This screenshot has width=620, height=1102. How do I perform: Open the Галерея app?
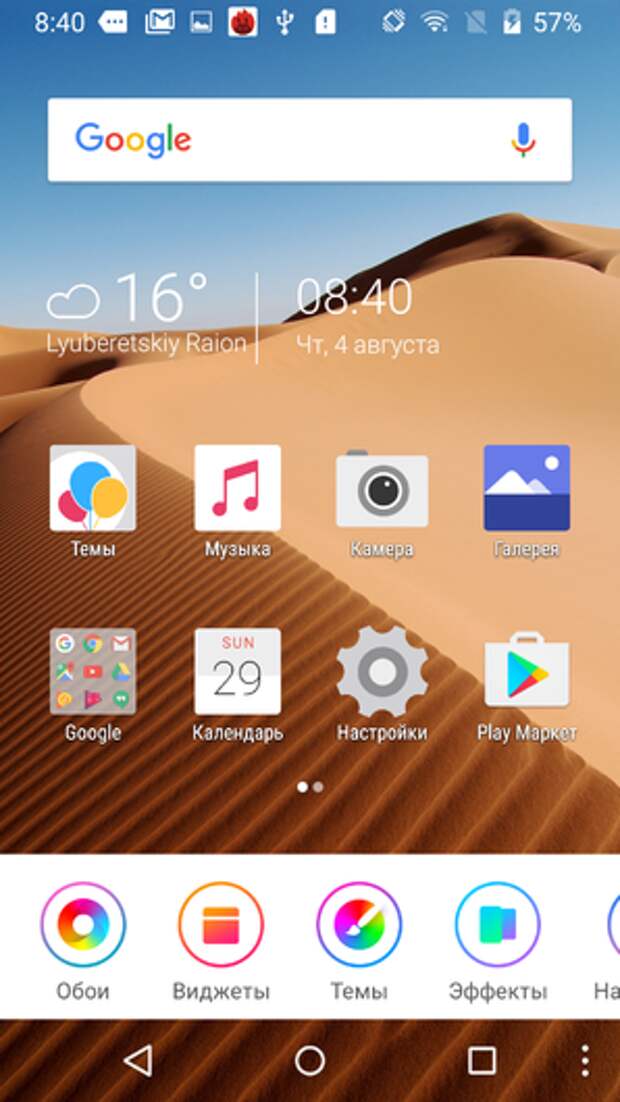point(526,489)
